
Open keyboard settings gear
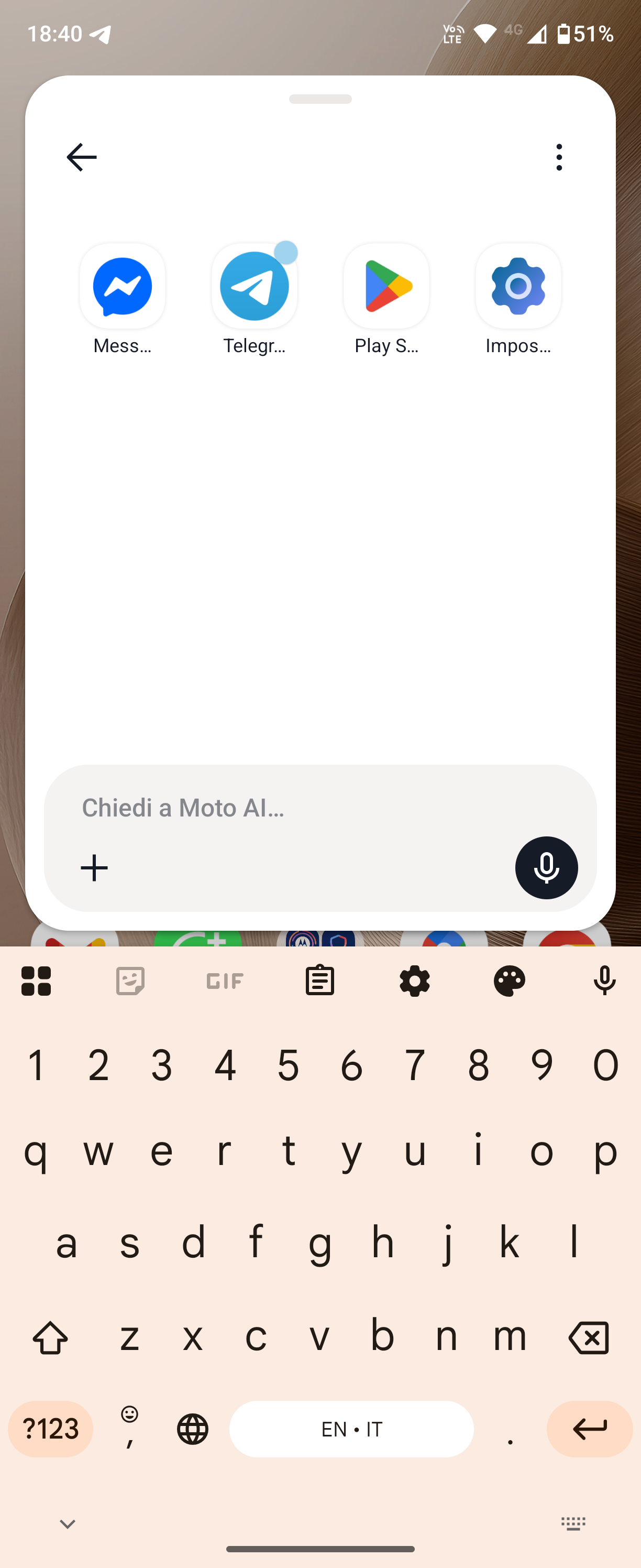415,981
